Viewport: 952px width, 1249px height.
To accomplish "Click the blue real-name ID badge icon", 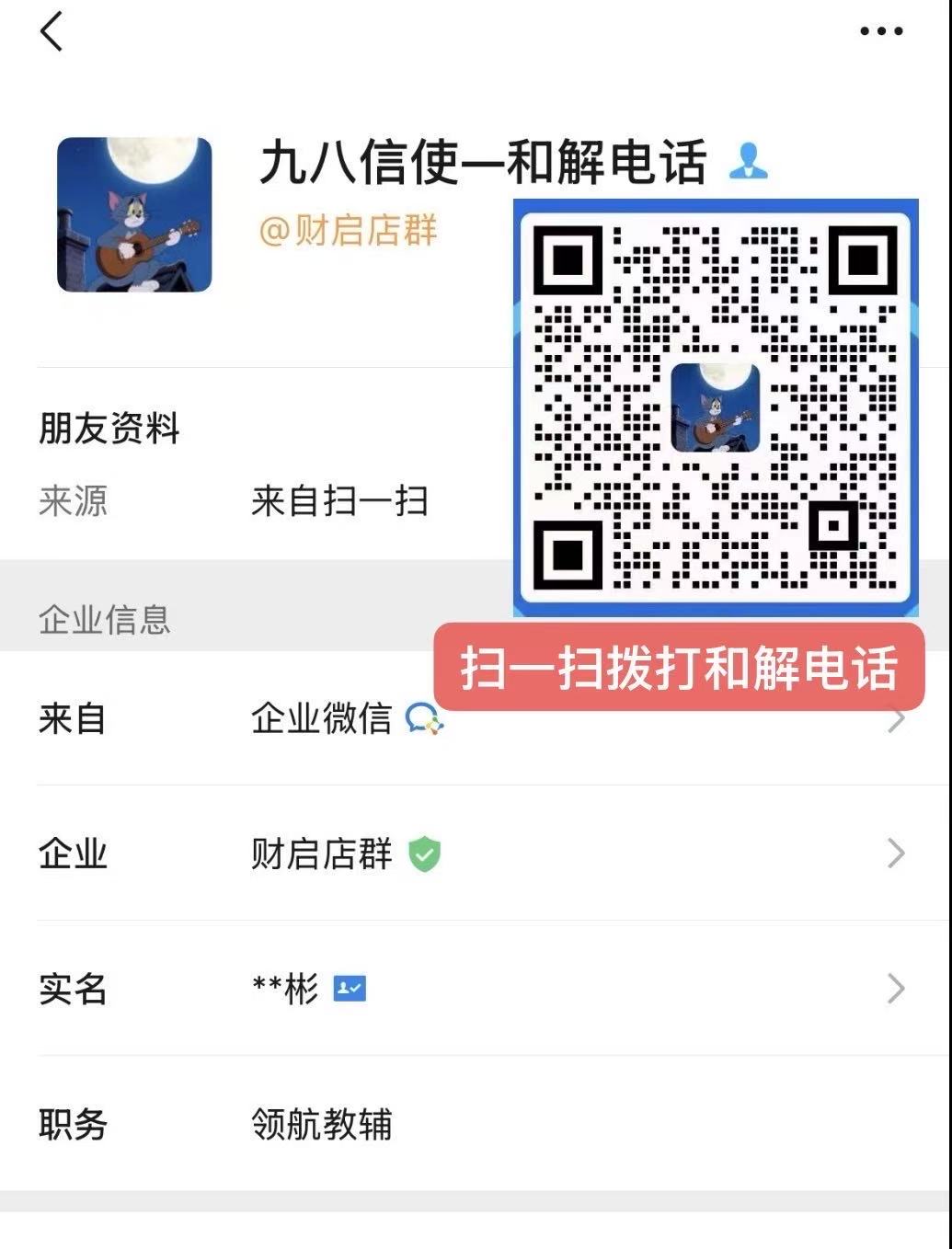I will (x=350, y=989).
